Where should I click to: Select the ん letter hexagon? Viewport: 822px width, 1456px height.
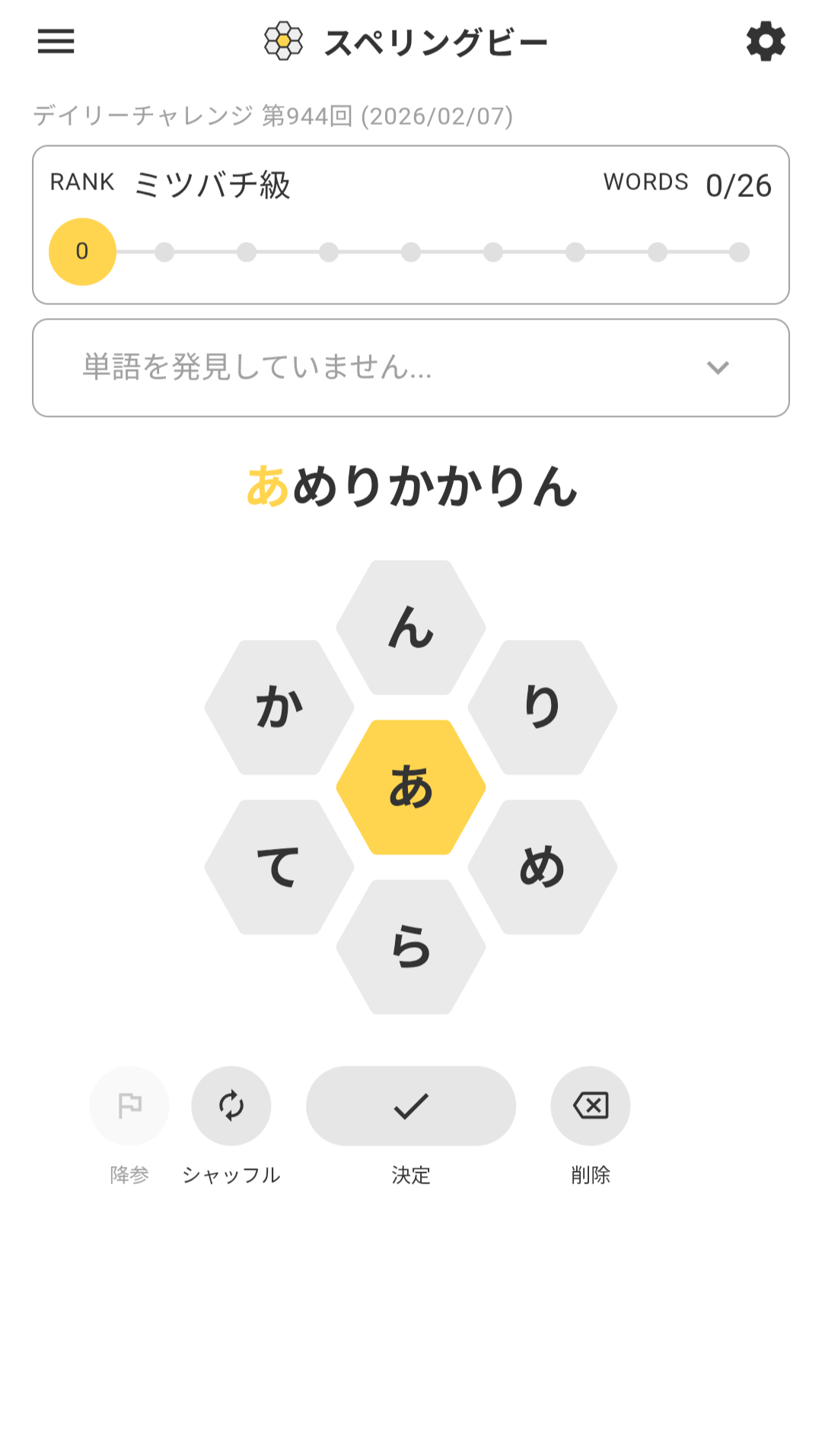pyautogui.click(x=411, y=628)
